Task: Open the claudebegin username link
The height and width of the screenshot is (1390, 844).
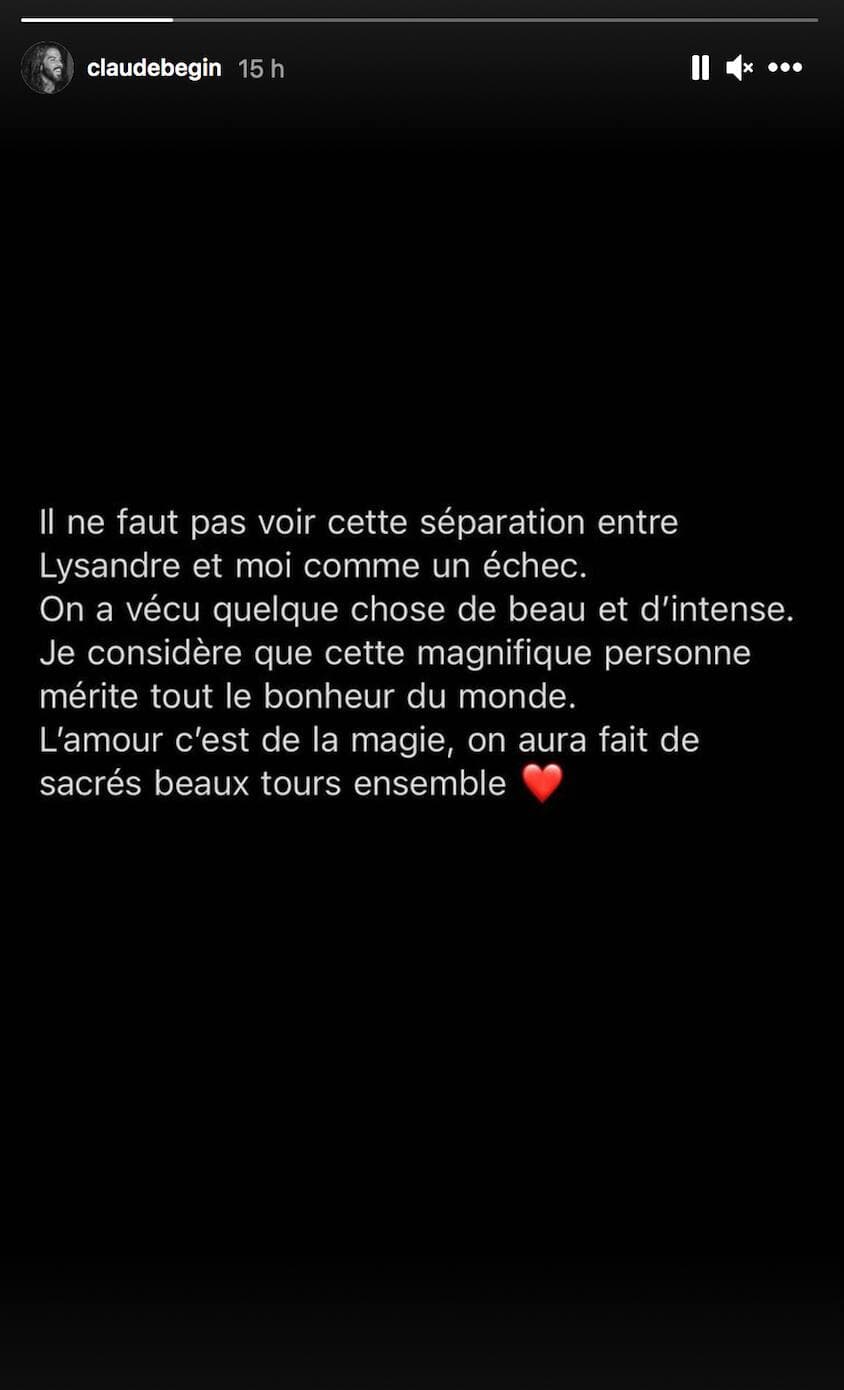Action: pyautogui.click(x=154, y=68)
